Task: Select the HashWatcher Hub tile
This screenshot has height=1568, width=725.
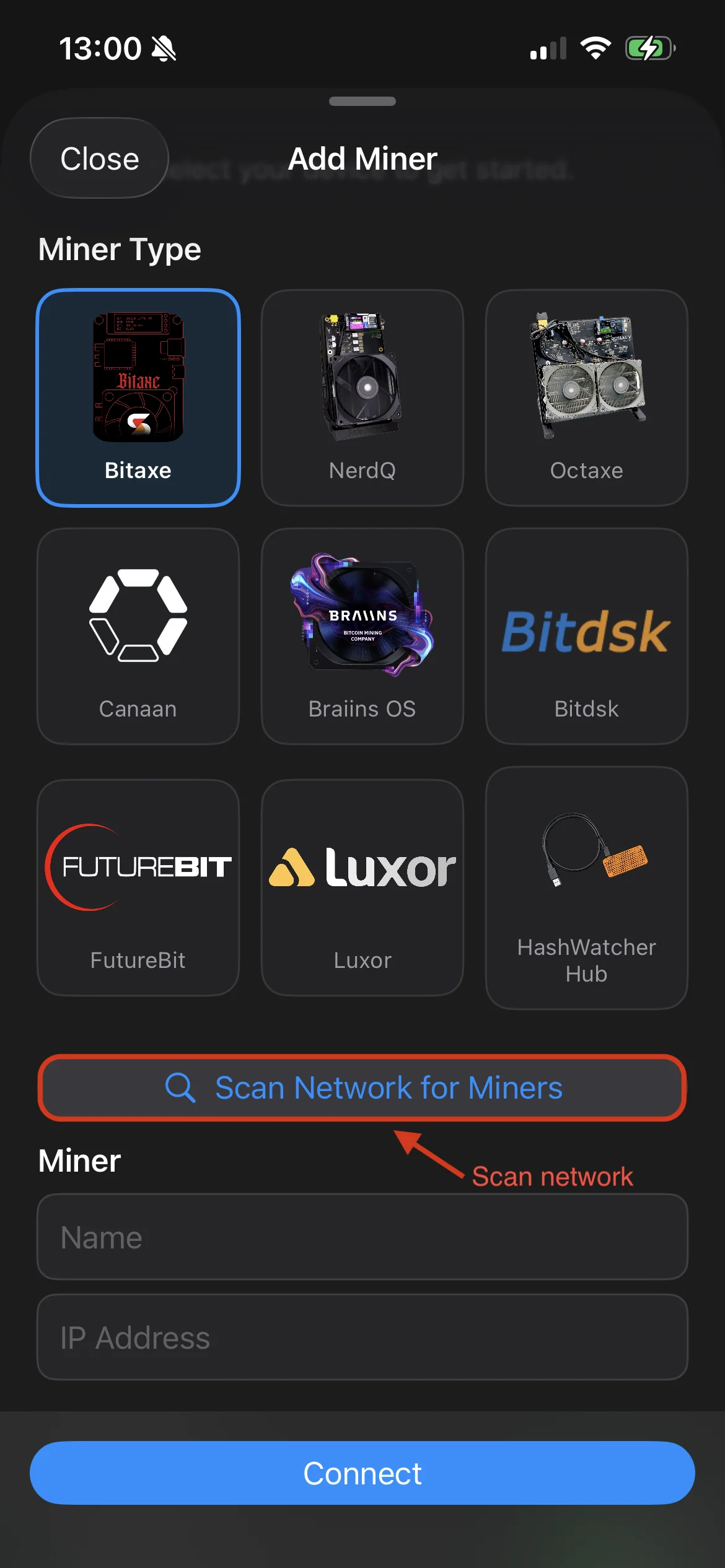Action: click(586, 888)
